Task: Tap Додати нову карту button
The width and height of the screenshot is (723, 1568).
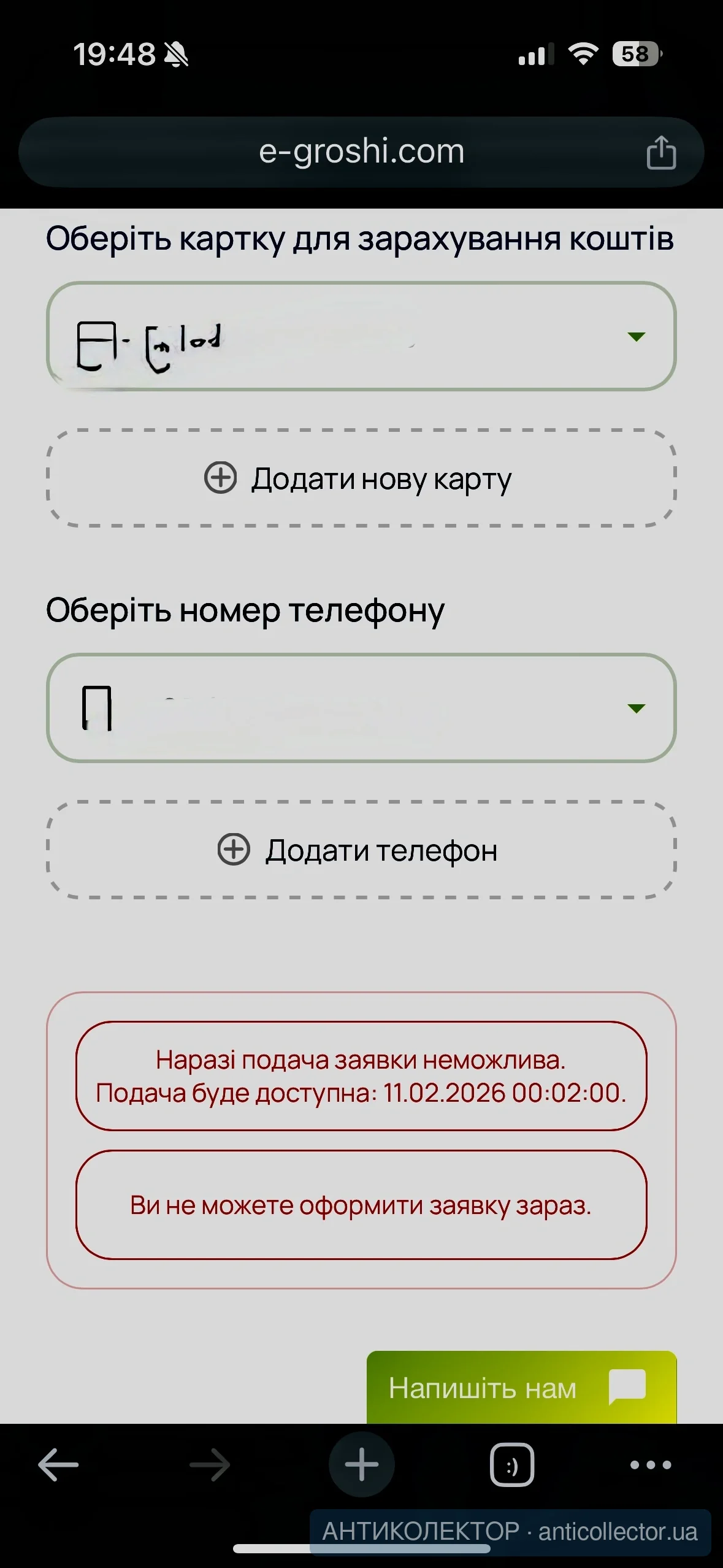Action: click(x=361, y=478)
